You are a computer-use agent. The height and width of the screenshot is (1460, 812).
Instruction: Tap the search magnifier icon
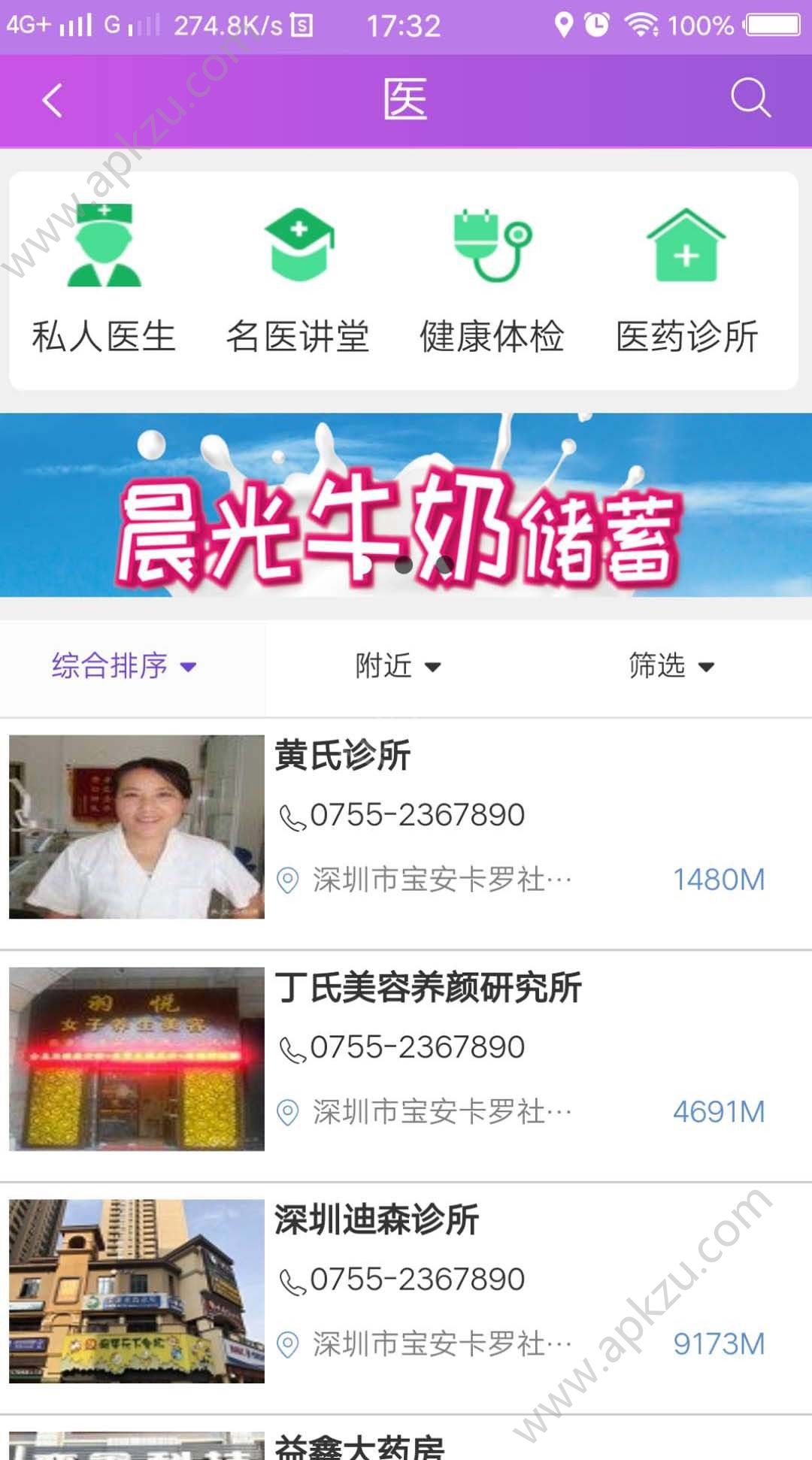point(749,98)
